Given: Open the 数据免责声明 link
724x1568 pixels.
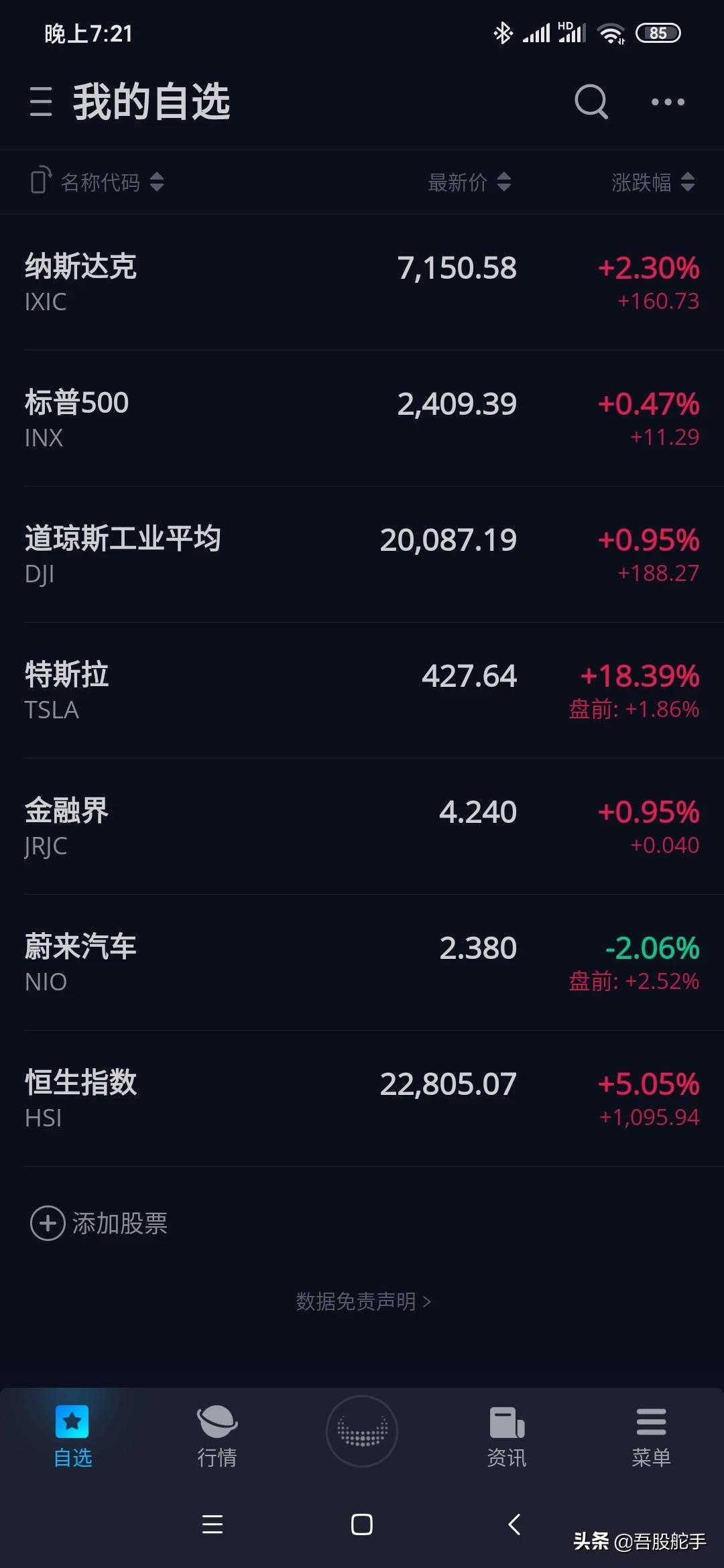Looking at the screenshot, I should [363, 1301].
